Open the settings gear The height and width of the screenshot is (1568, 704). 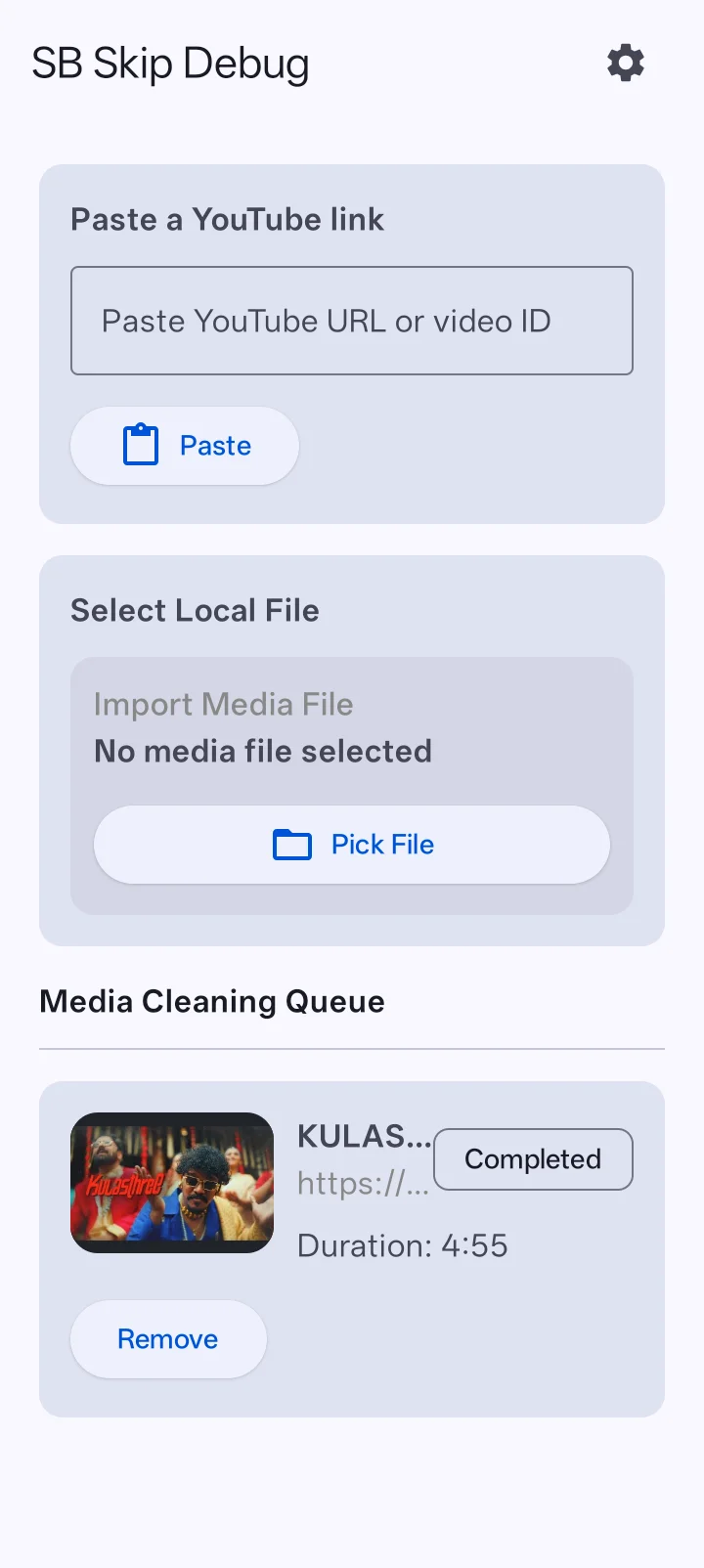click(x=626, y=63)
